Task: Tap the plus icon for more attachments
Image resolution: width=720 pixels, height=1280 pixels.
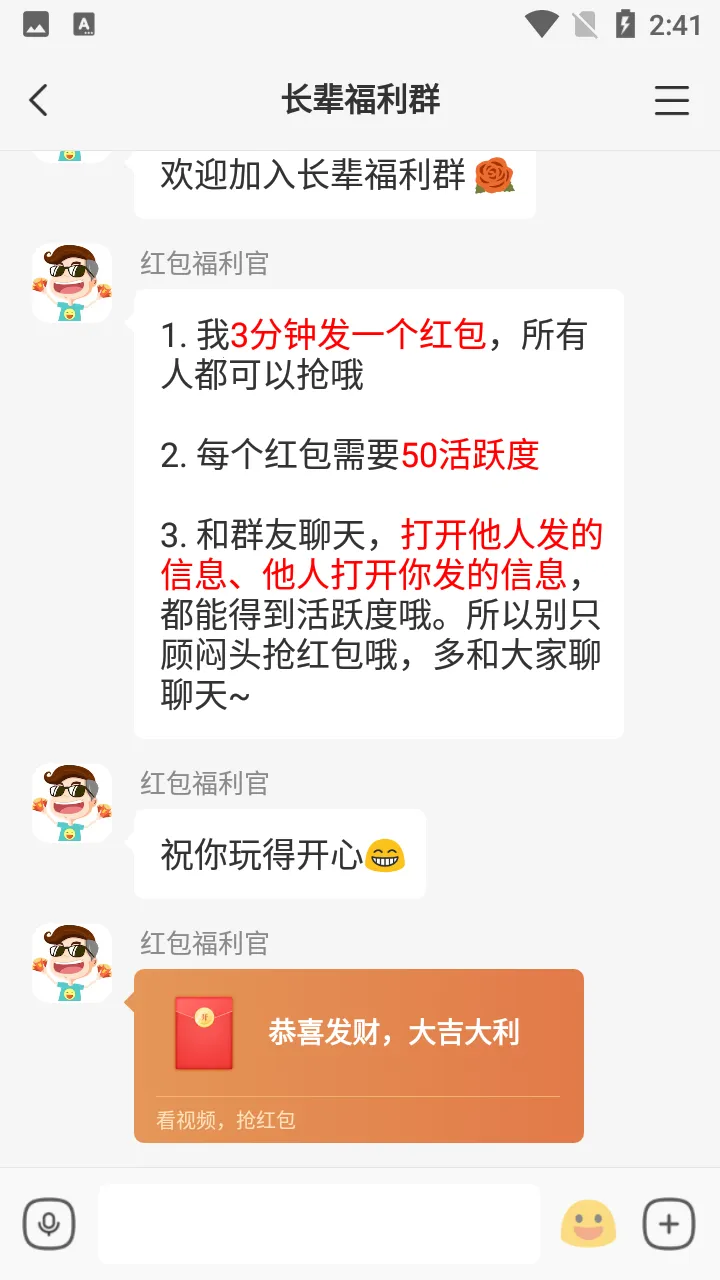Action: tap(668, 1222)
